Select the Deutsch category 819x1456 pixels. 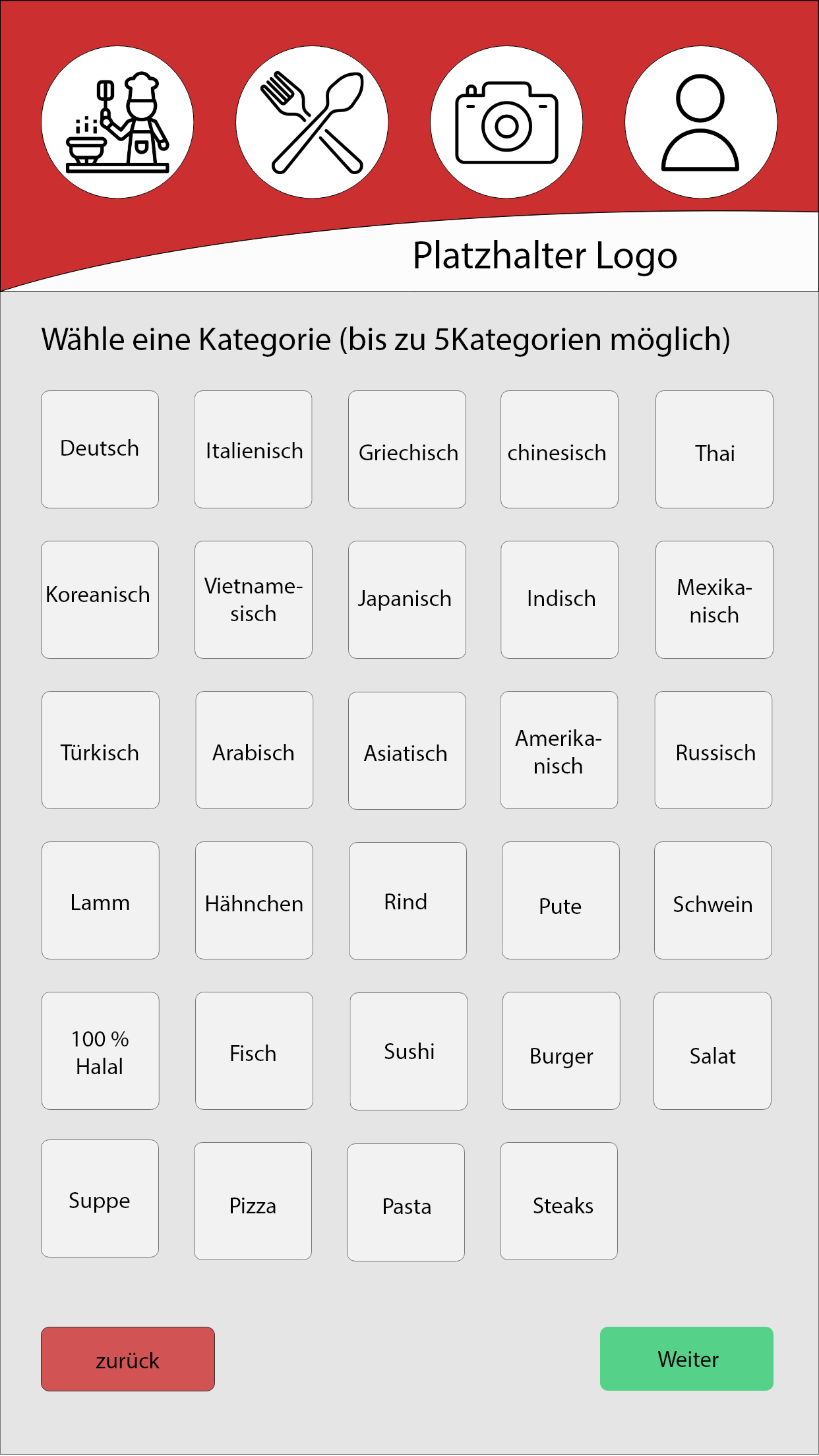click(100, 449)
